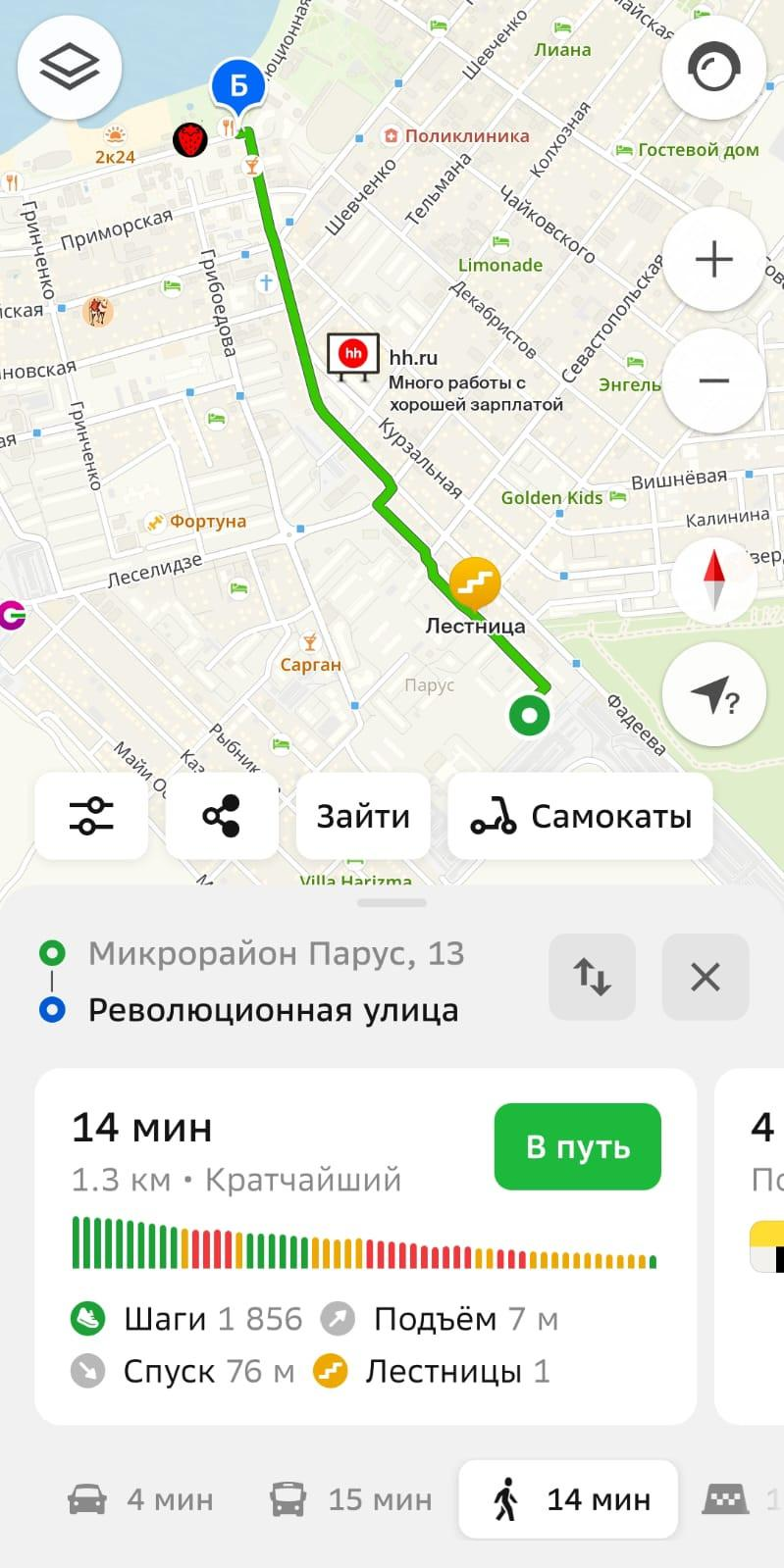Open the map layers button

click(x=70, y=68)
